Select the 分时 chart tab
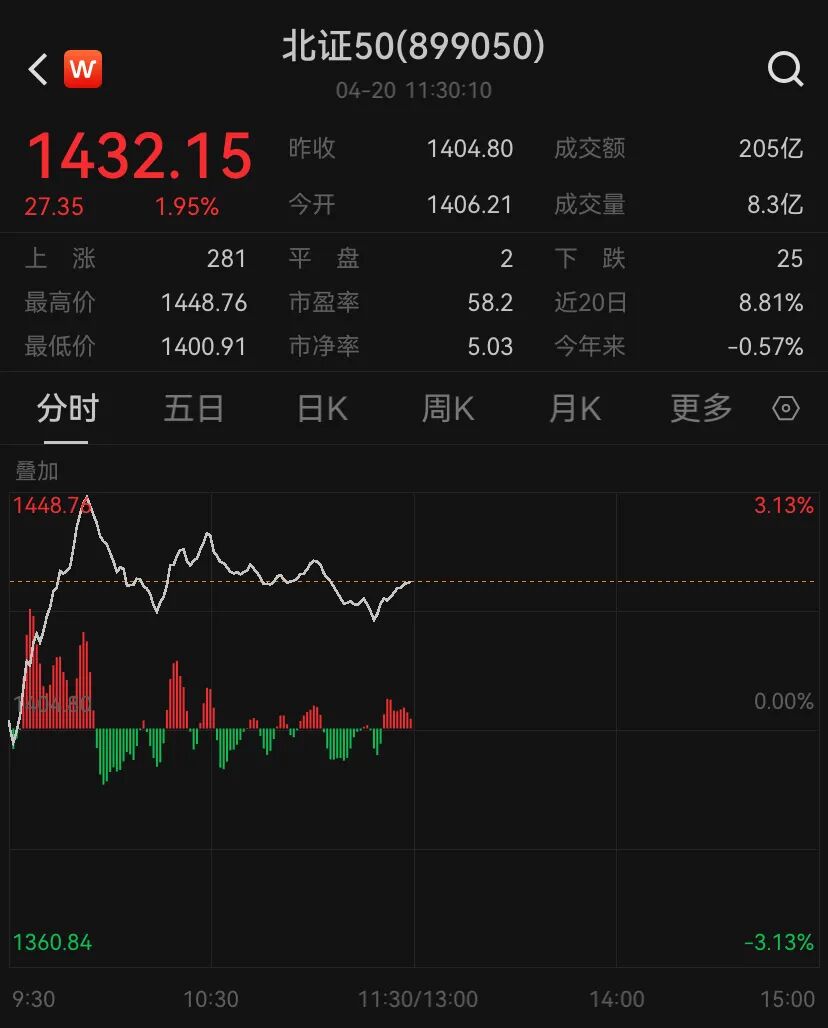Viewport: 828px width, 1028px height. (68, 409)
